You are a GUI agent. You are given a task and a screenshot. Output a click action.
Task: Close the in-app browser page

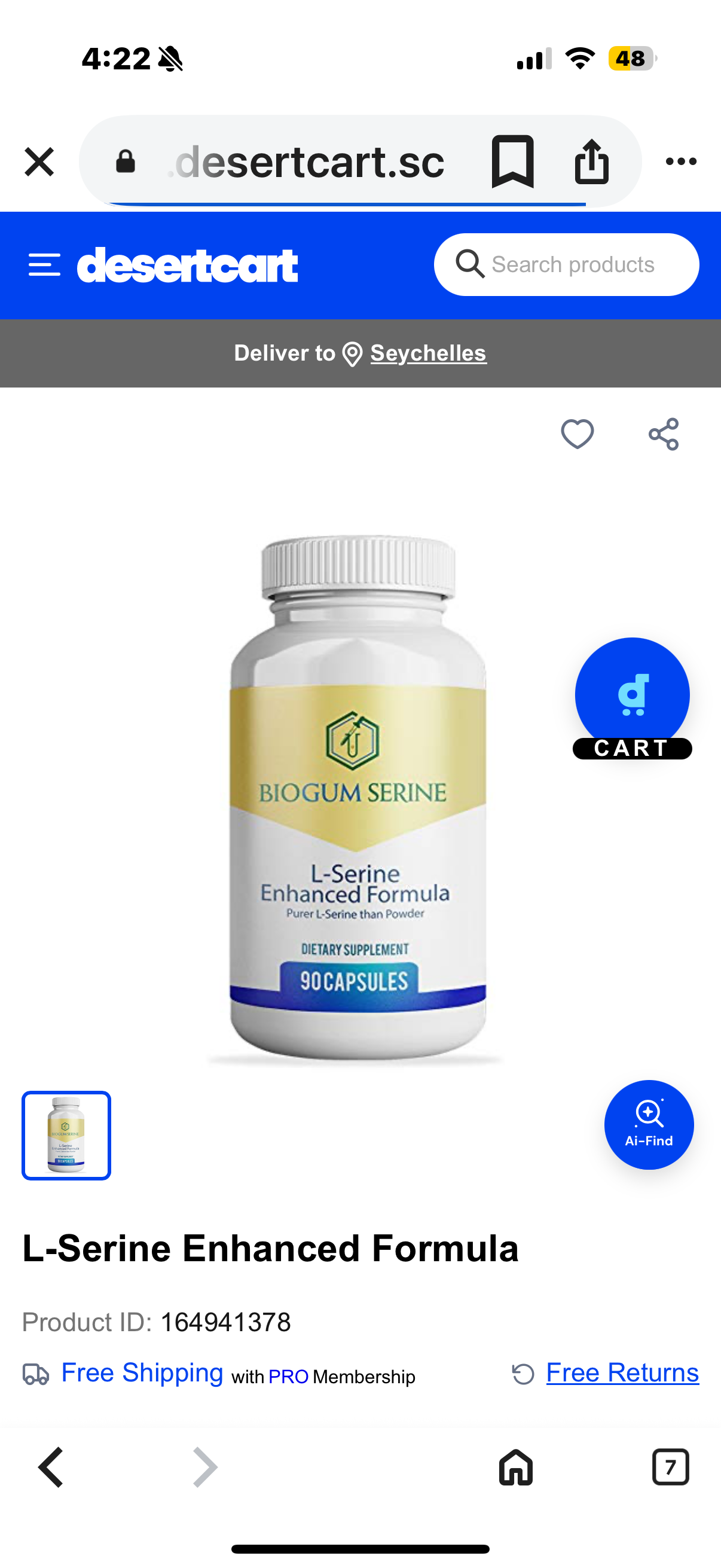pos(39,162)
